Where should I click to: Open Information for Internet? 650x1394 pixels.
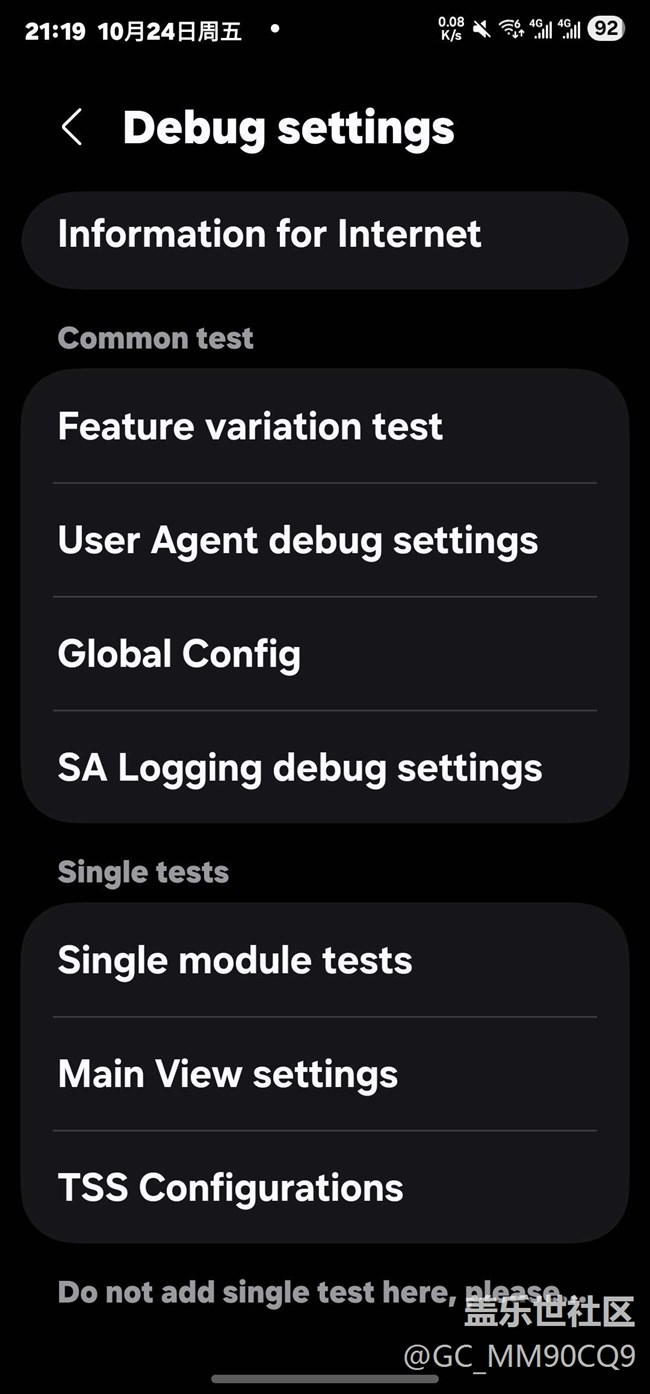coord(324,235)
